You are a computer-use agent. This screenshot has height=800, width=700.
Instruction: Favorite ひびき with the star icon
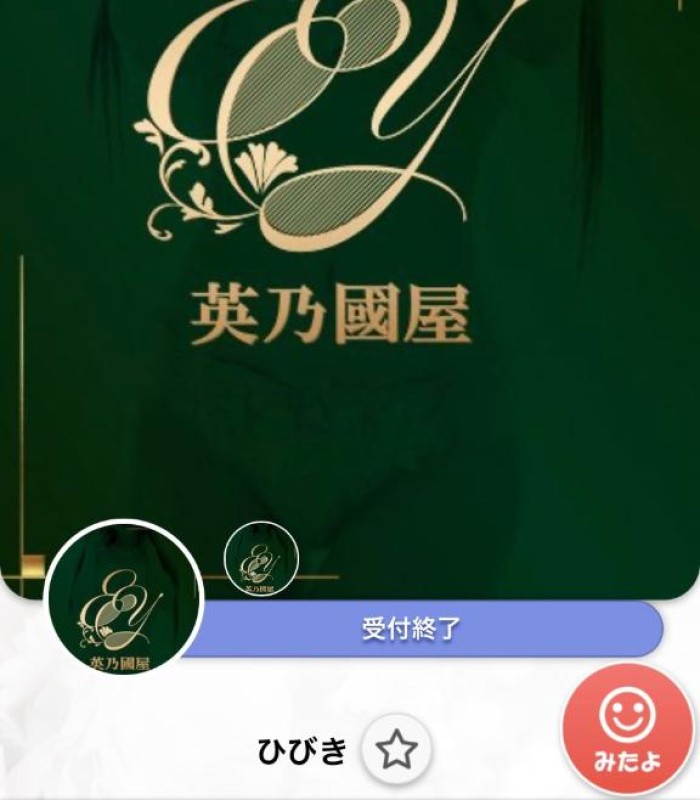[397, 750]
